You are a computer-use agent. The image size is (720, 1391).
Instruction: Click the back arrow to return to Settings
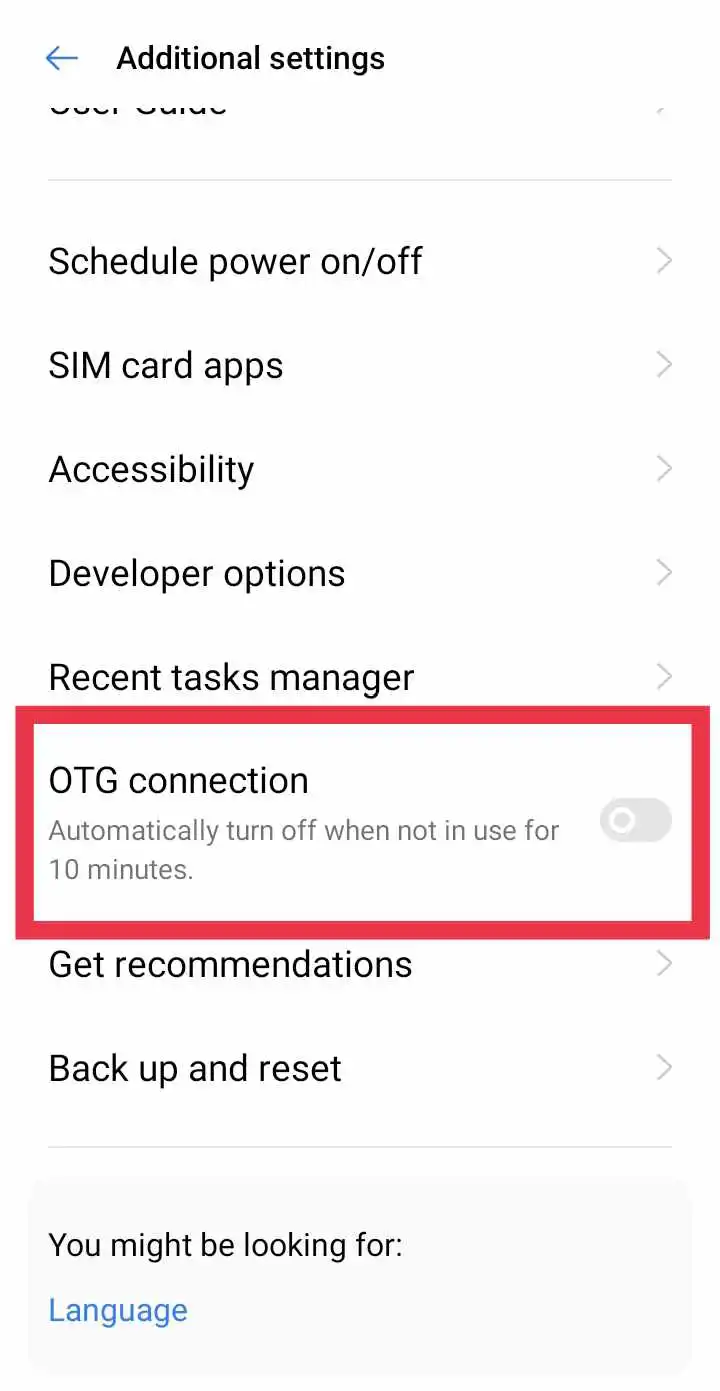pyautogui.click(x=61, y=58)
